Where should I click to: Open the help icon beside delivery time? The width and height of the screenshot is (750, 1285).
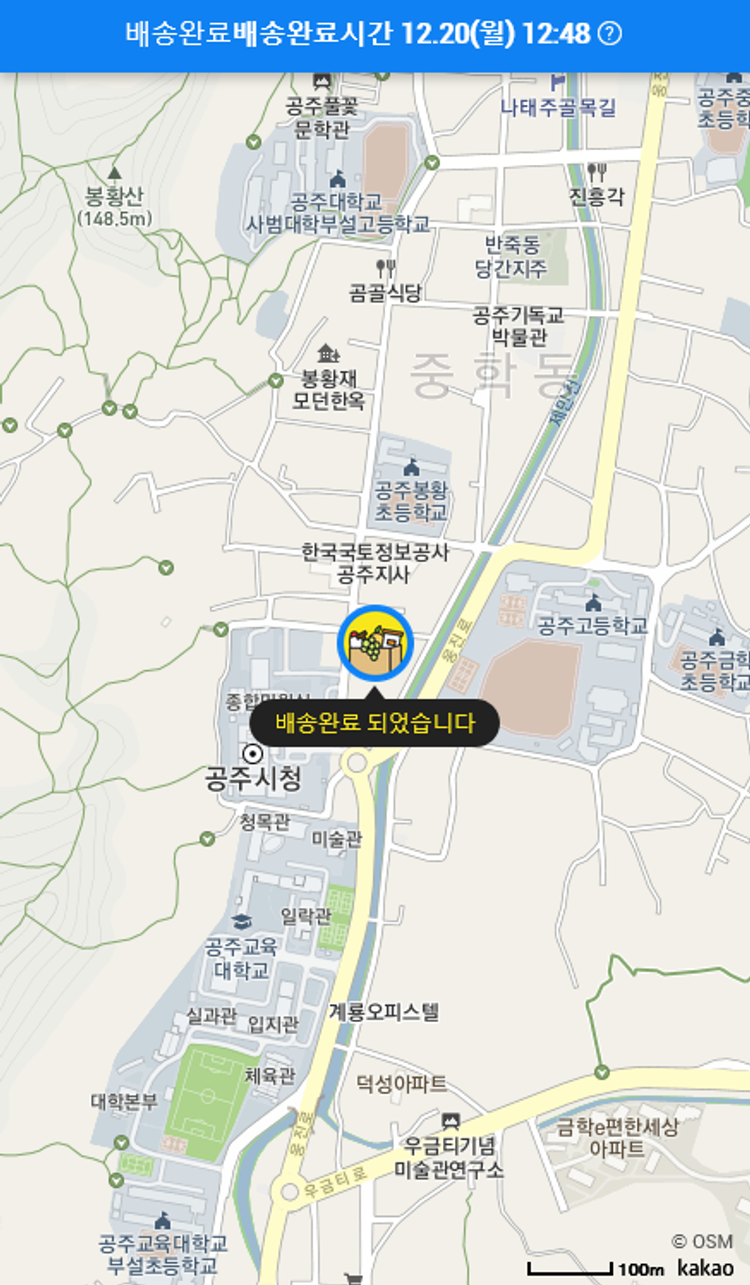[609, 34]
